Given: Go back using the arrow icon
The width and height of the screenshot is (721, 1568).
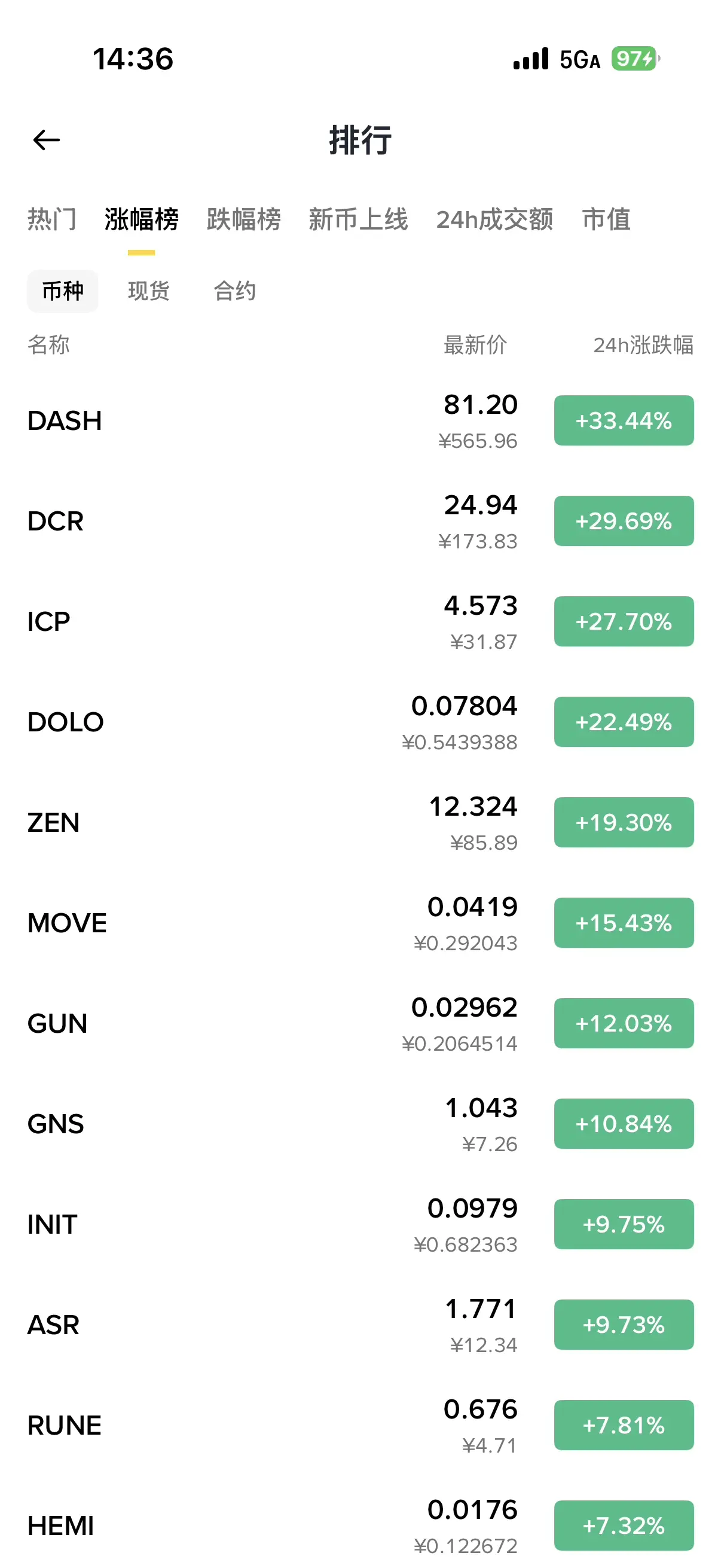Looking at the screenshot, I should click(46, 140).
